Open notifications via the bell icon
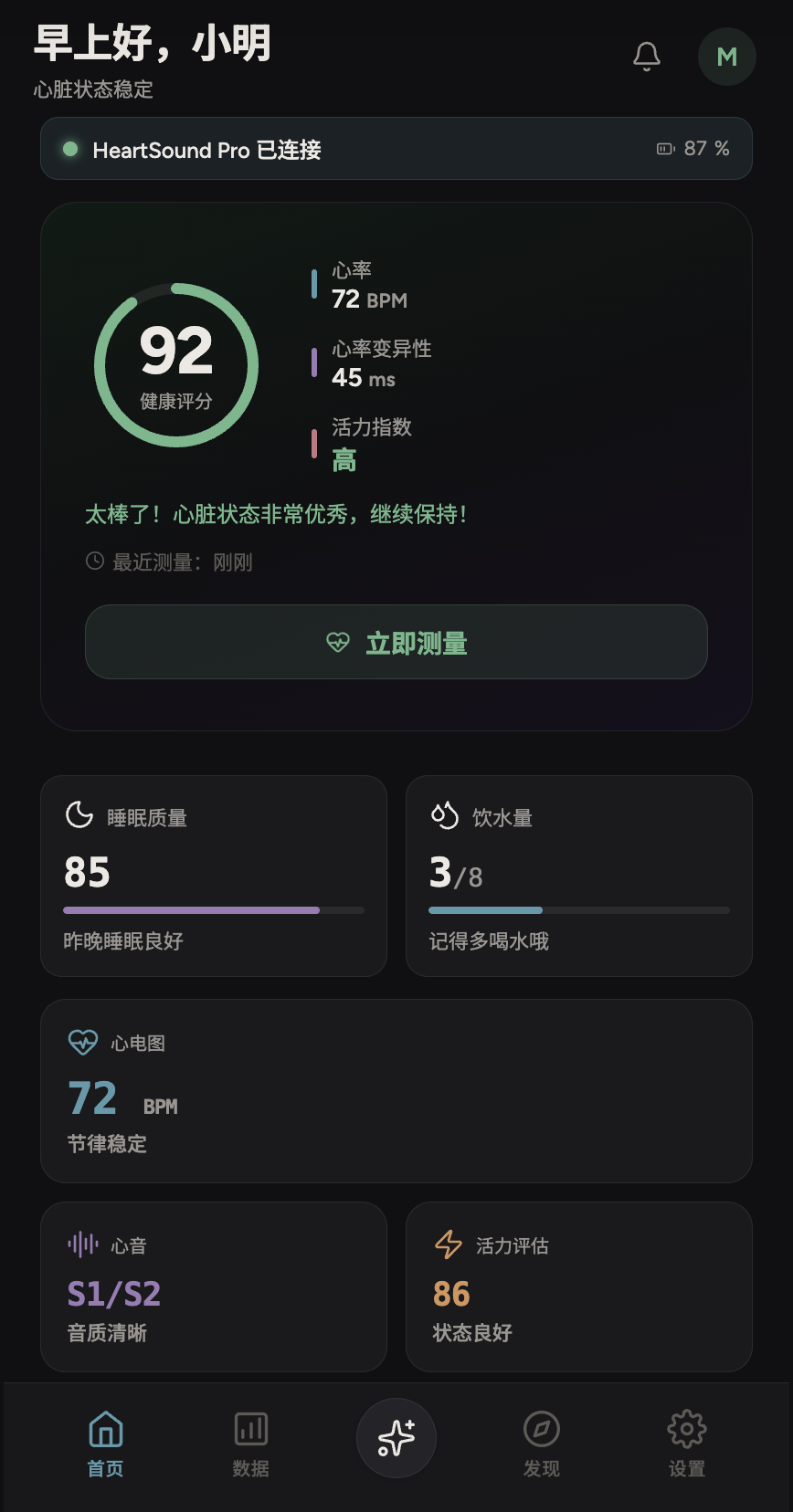The image size is (793, 1512). pyautogui.click(x=647, y=56)
